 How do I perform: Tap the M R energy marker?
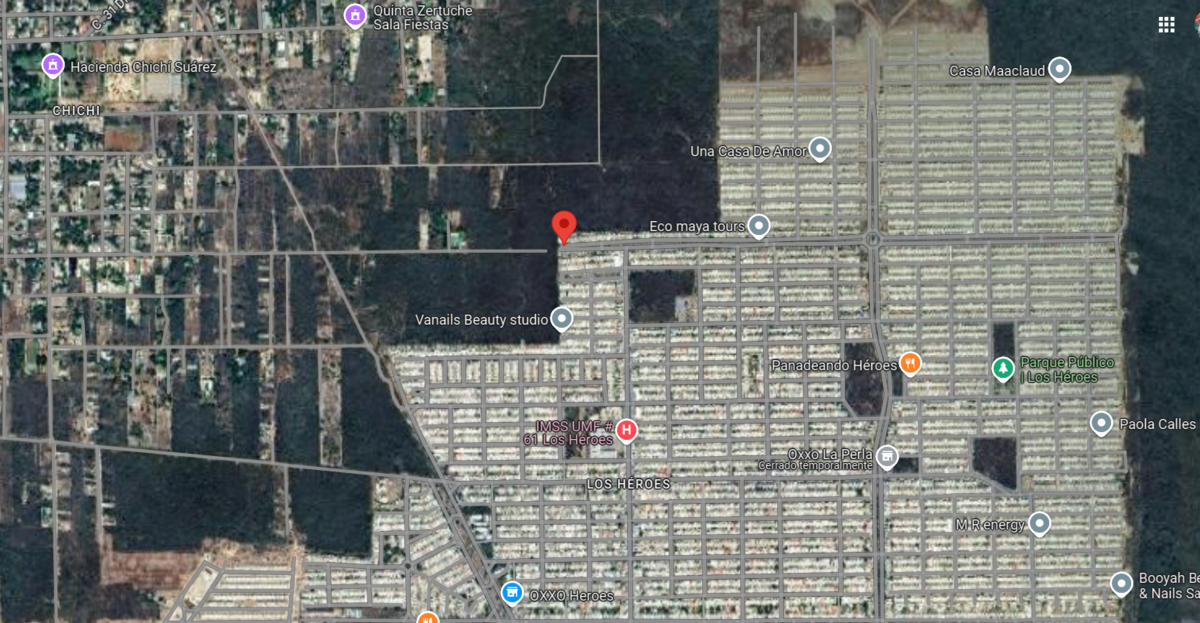(1039, 523)
